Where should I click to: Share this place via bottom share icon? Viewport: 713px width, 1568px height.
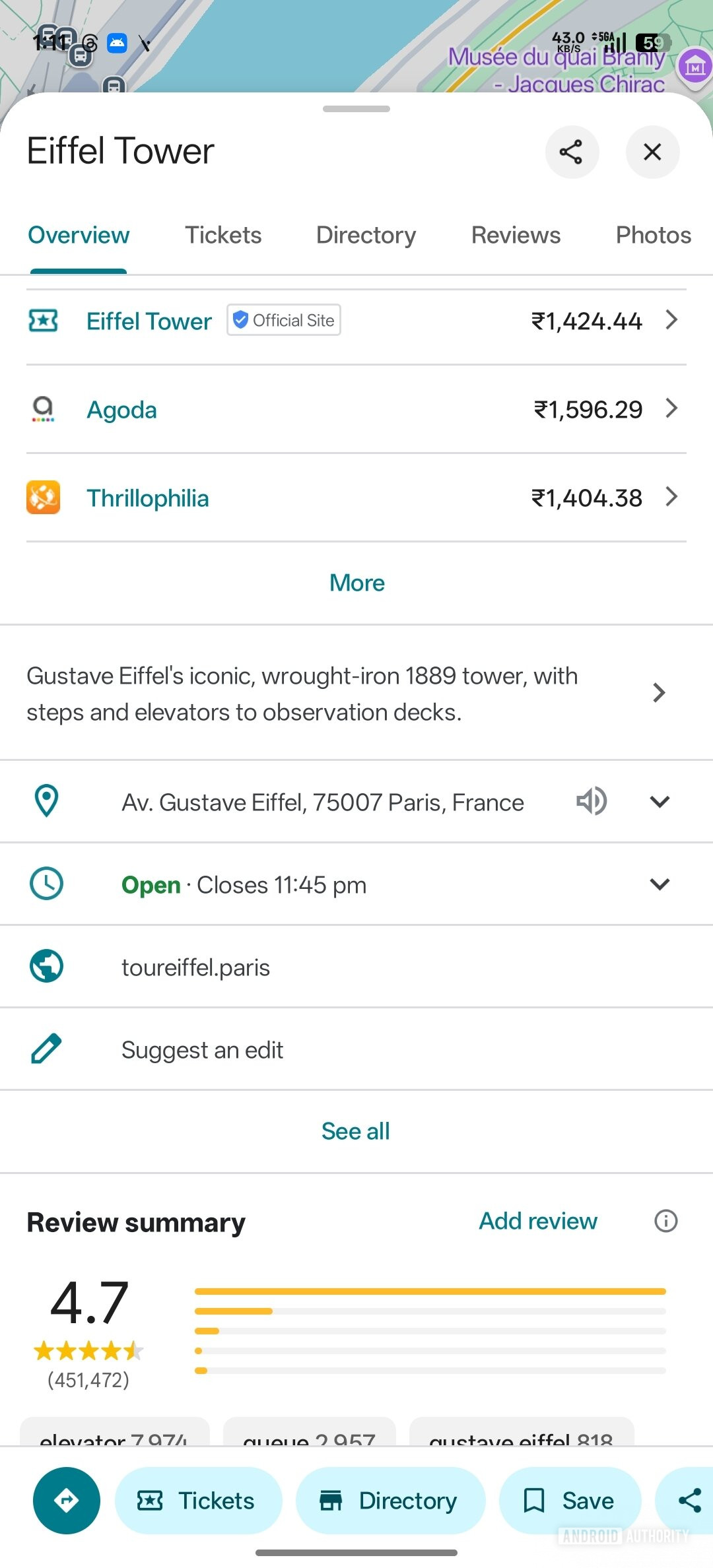point(689,1500)
